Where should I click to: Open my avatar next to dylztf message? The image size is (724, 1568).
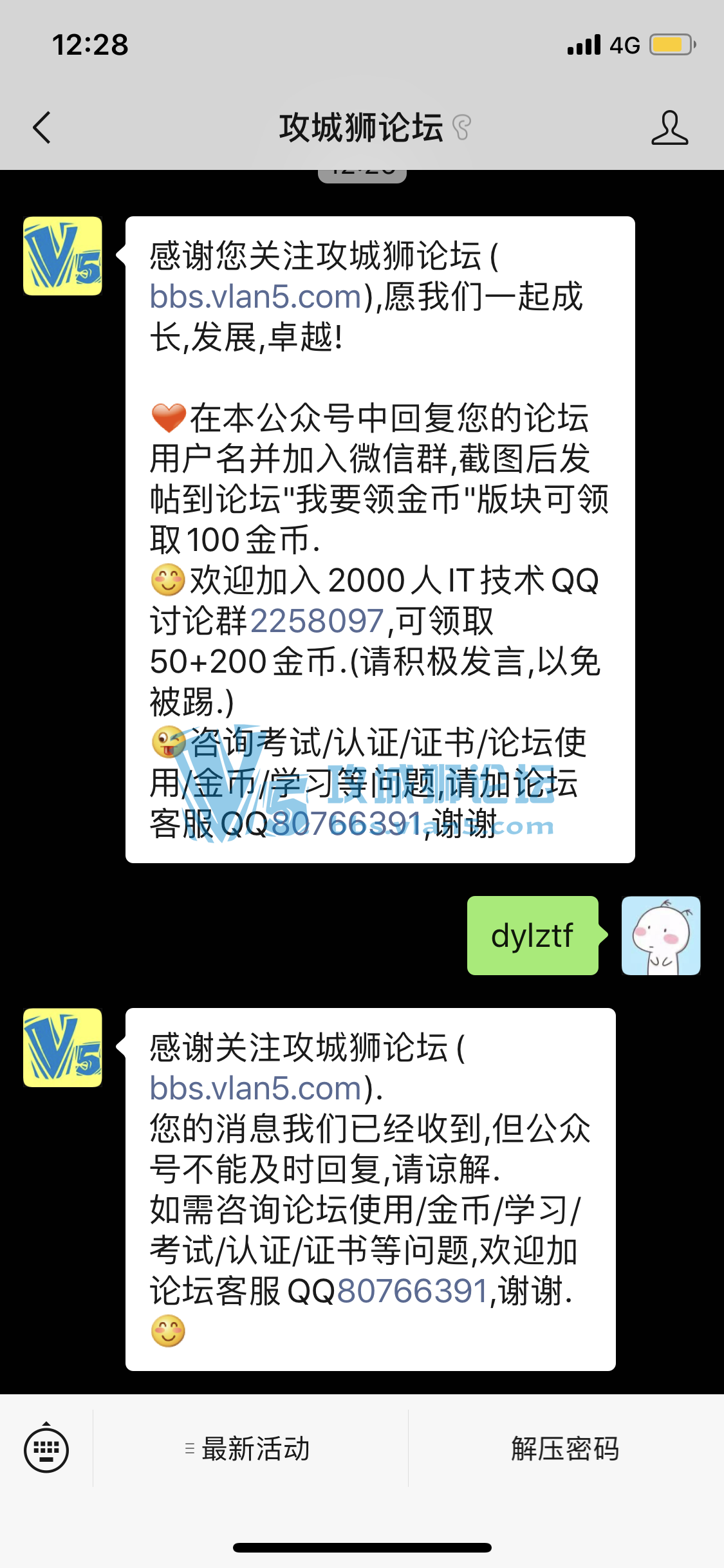coord(660,935)
